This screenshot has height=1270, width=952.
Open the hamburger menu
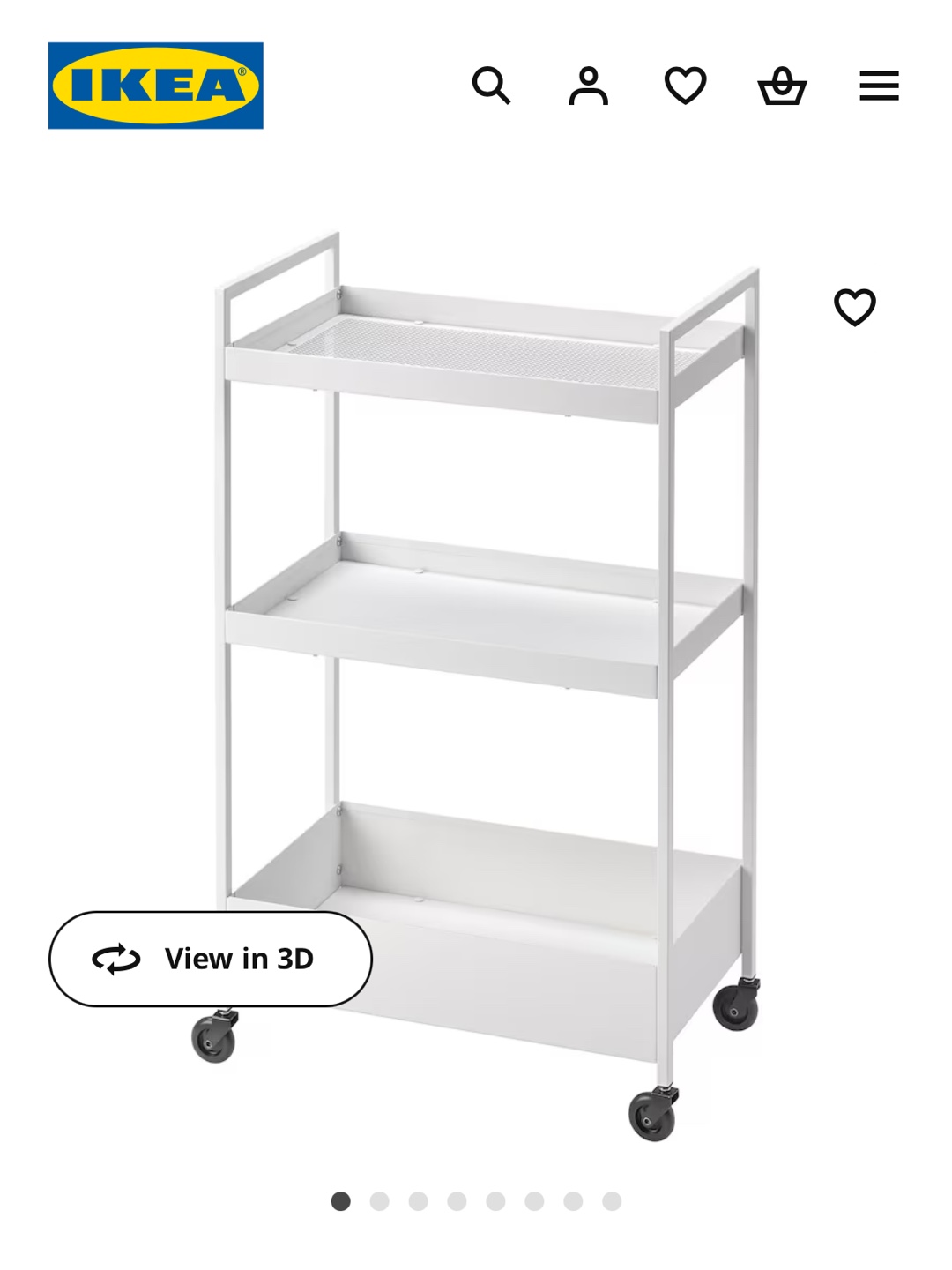pos(879,86)
